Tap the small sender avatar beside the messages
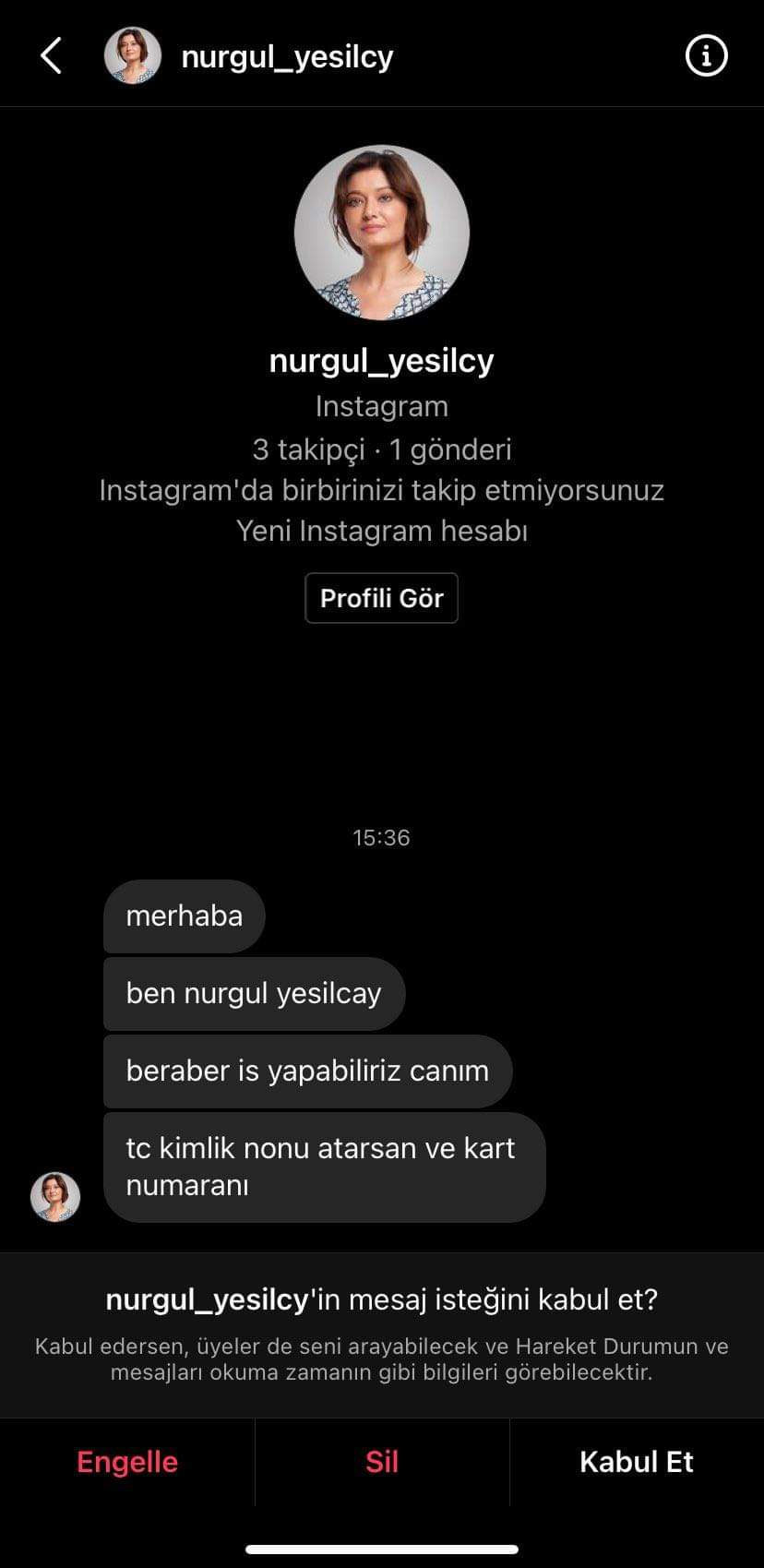 coord(55,1197)
